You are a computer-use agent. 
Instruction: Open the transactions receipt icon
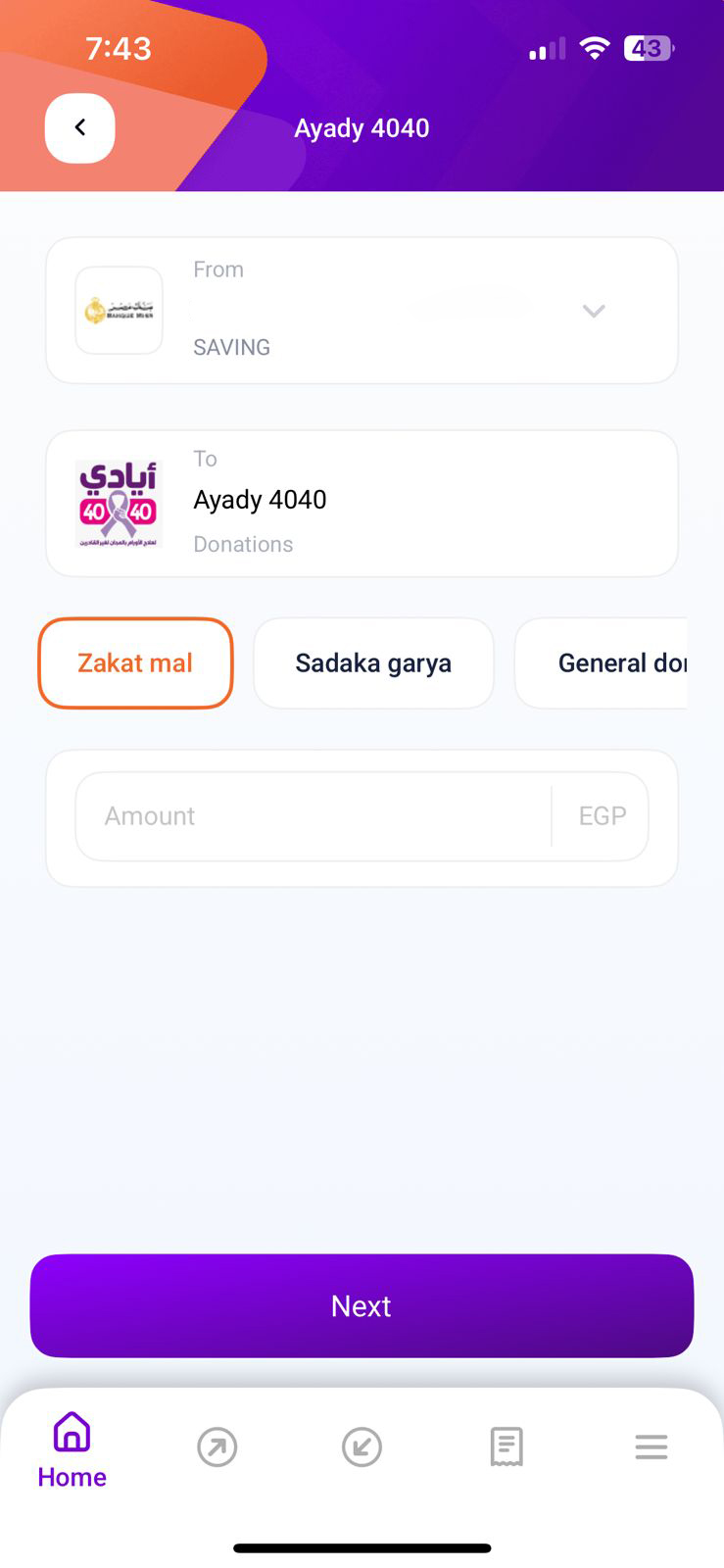tap(507, 1446)
